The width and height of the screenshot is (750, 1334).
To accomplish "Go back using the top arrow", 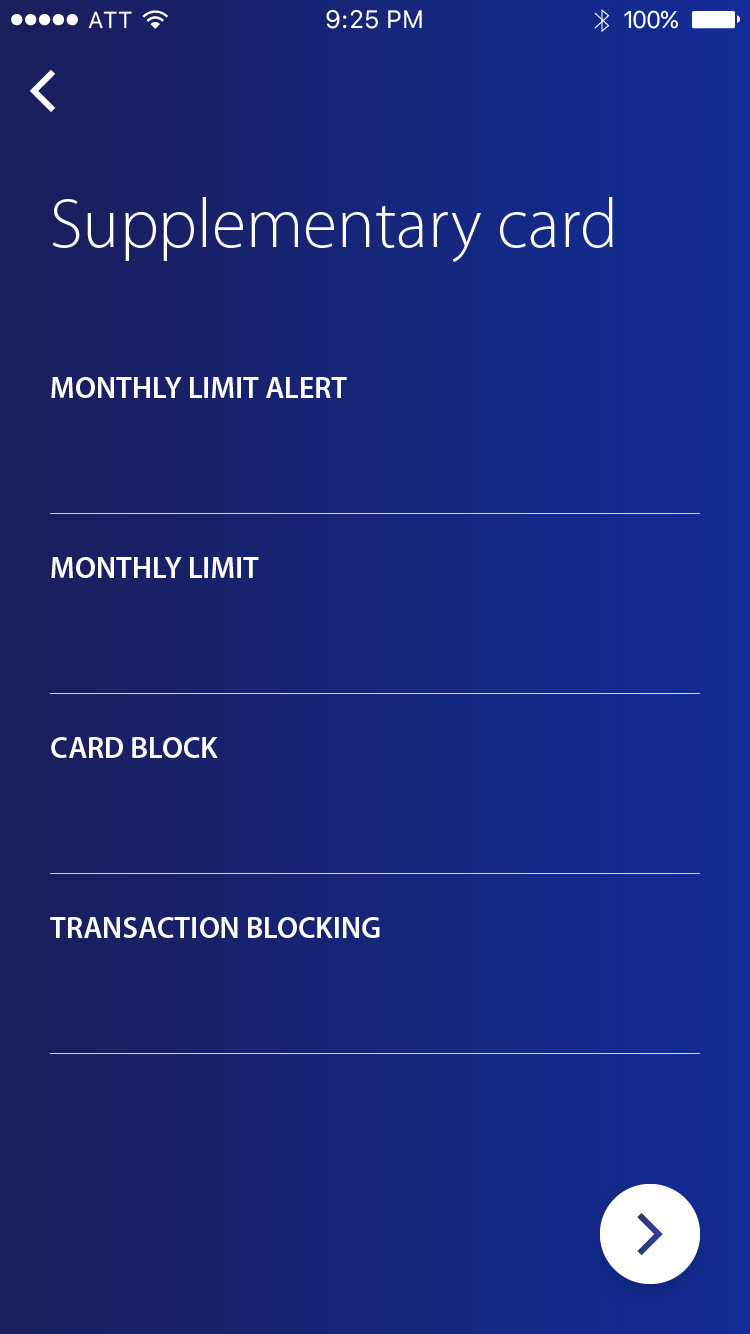I will click(43, 91).
